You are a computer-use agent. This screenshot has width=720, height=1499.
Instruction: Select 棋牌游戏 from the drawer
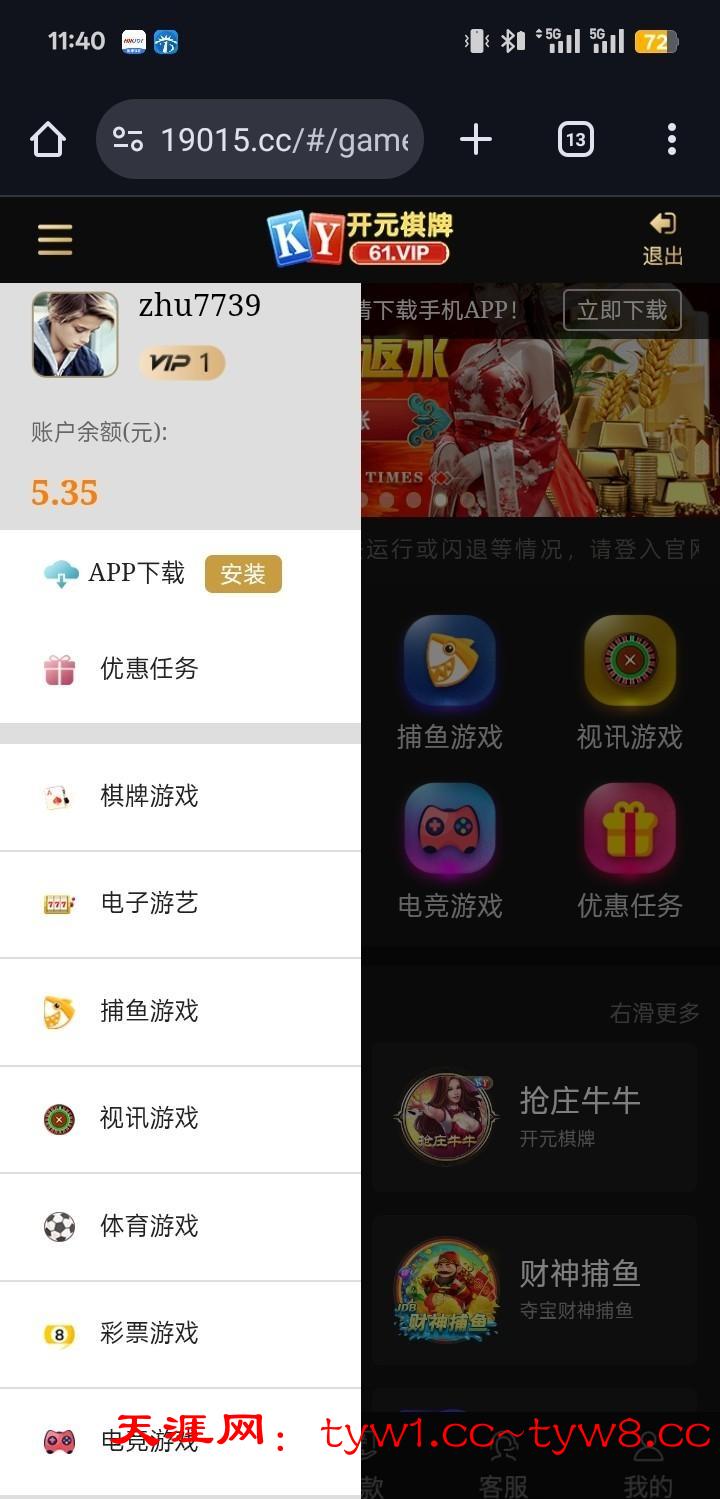coord(150,796)
